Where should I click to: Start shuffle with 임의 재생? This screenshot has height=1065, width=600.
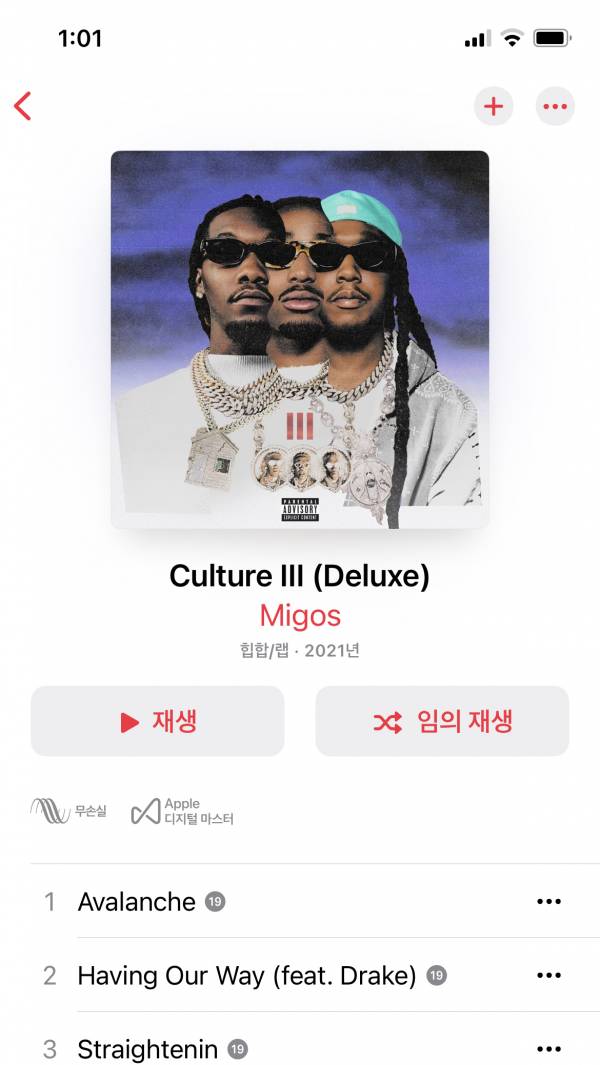(x=442, y=721)
